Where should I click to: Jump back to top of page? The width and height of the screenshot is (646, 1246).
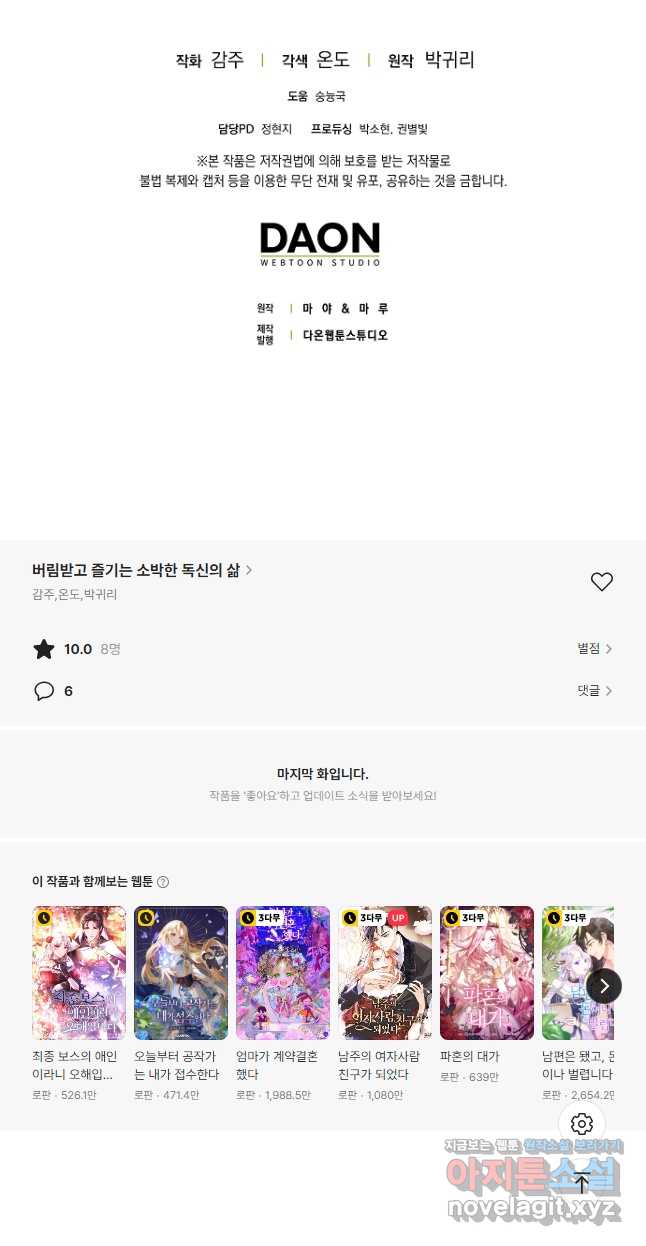click(582, 1184)
